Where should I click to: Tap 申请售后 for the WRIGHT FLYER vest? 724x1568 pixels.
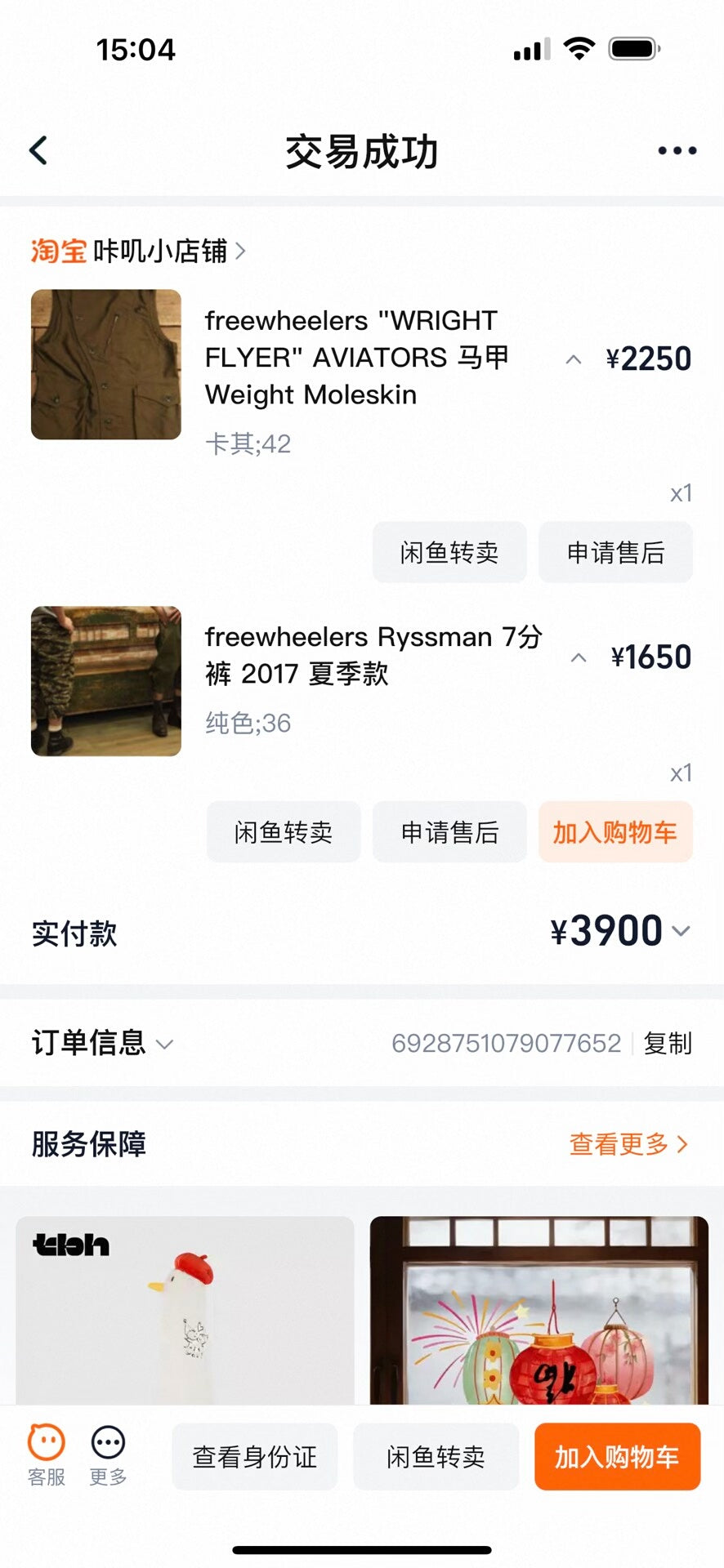tap(615, 553)
